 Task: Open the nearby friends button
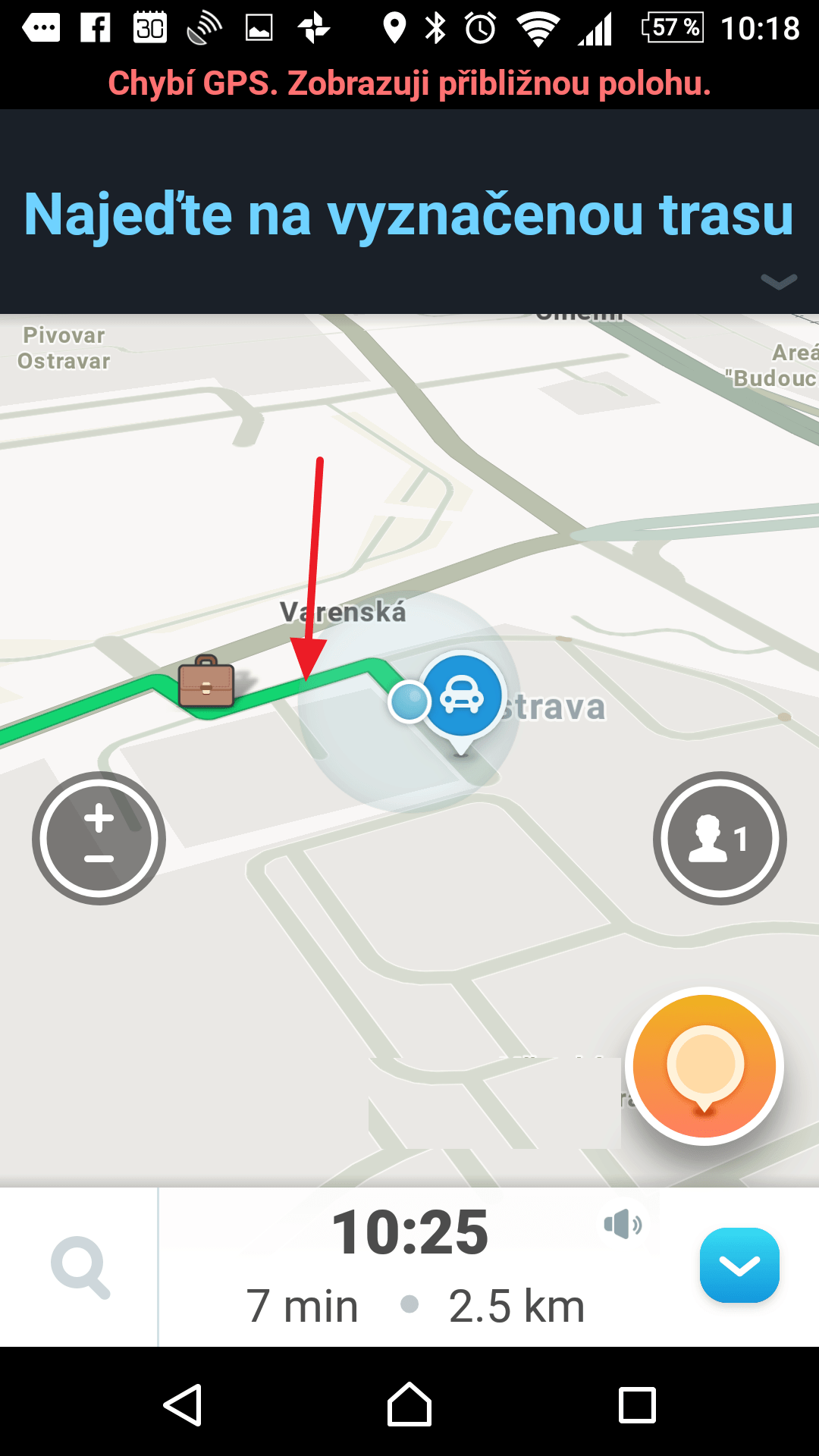720,838
